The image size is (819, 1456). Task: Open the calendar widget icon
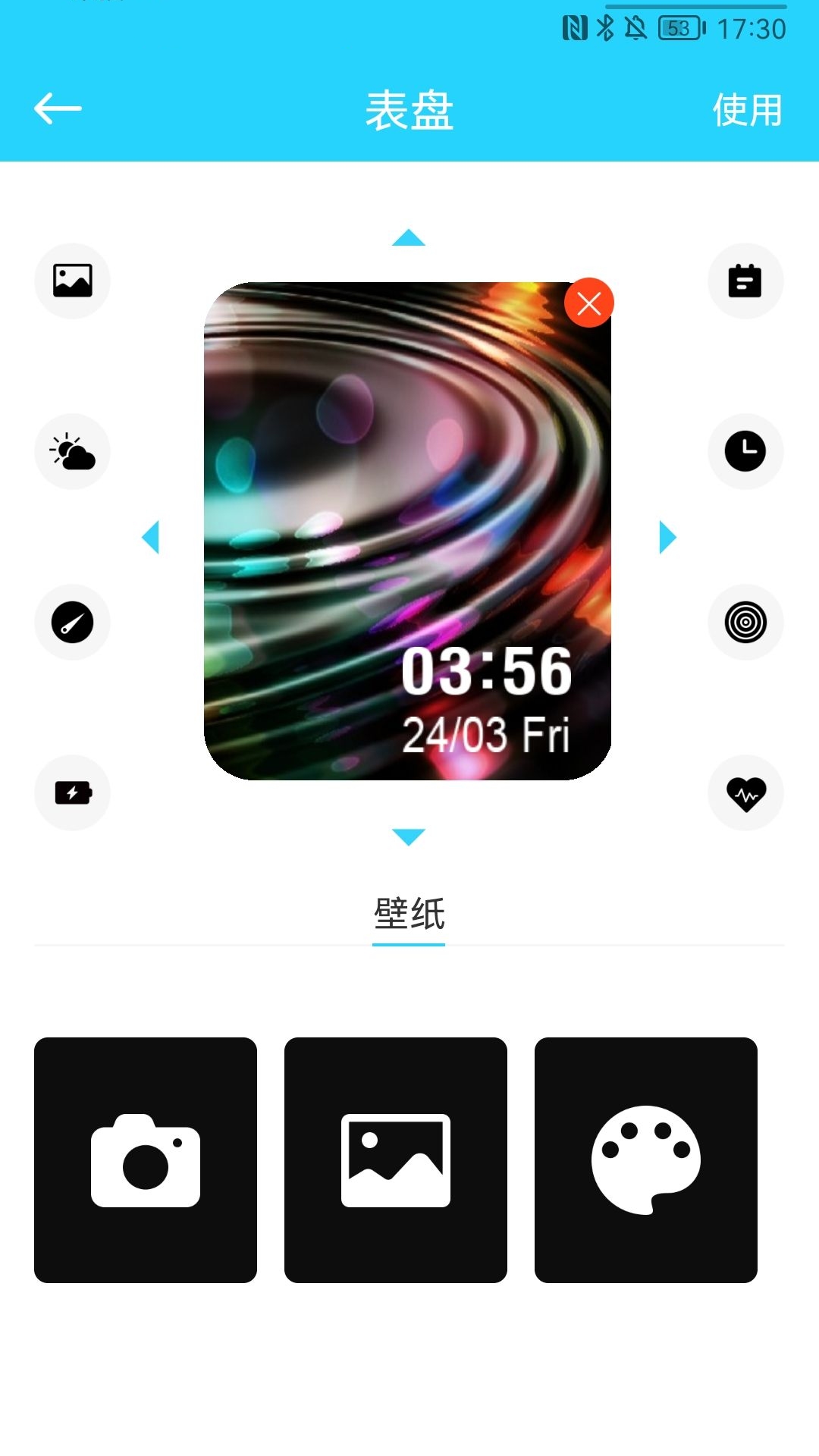tap(746, 280)
